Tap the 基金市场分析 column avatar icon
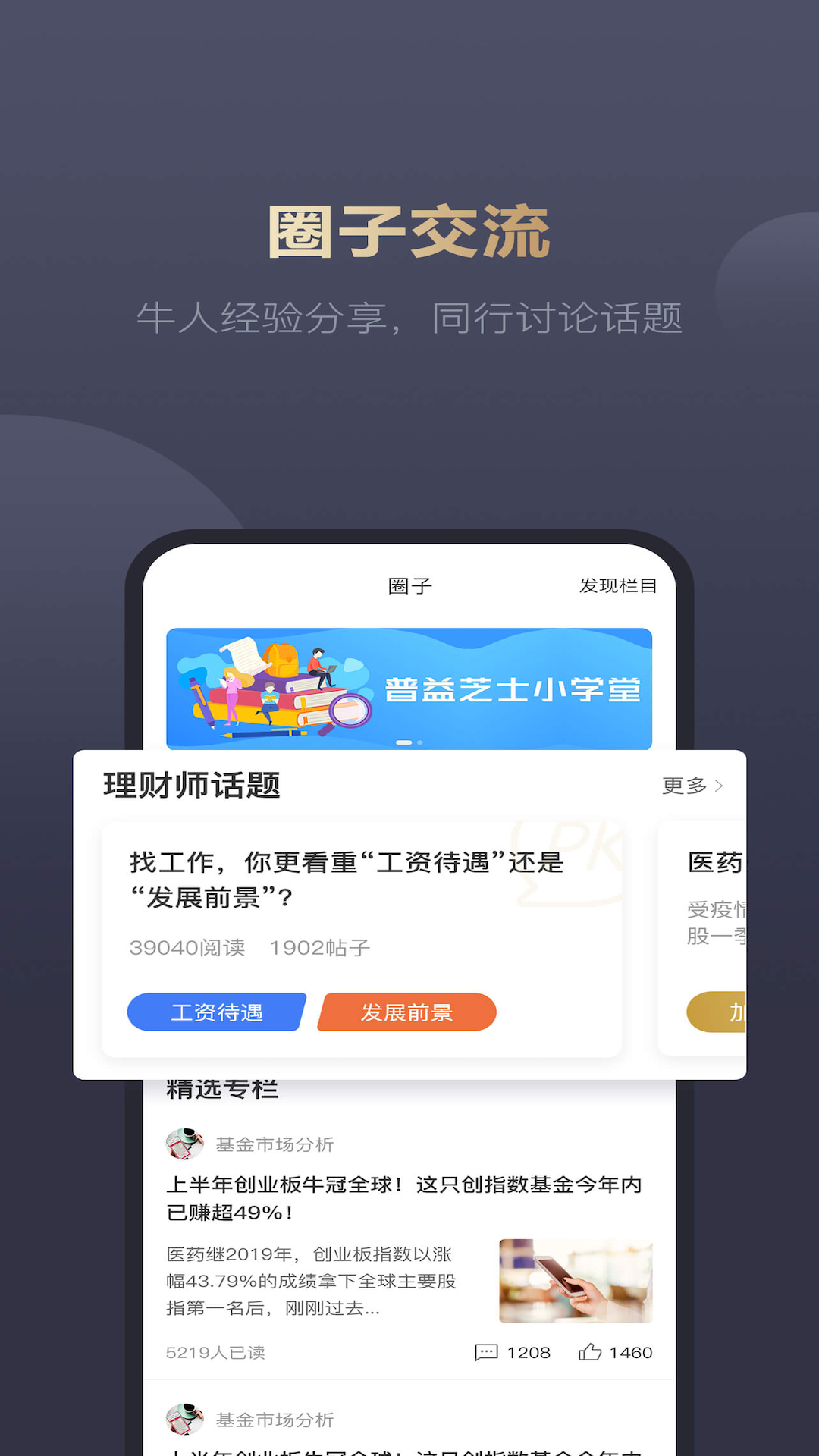Screen dimensions: 819x1456 coord(184,1144)
